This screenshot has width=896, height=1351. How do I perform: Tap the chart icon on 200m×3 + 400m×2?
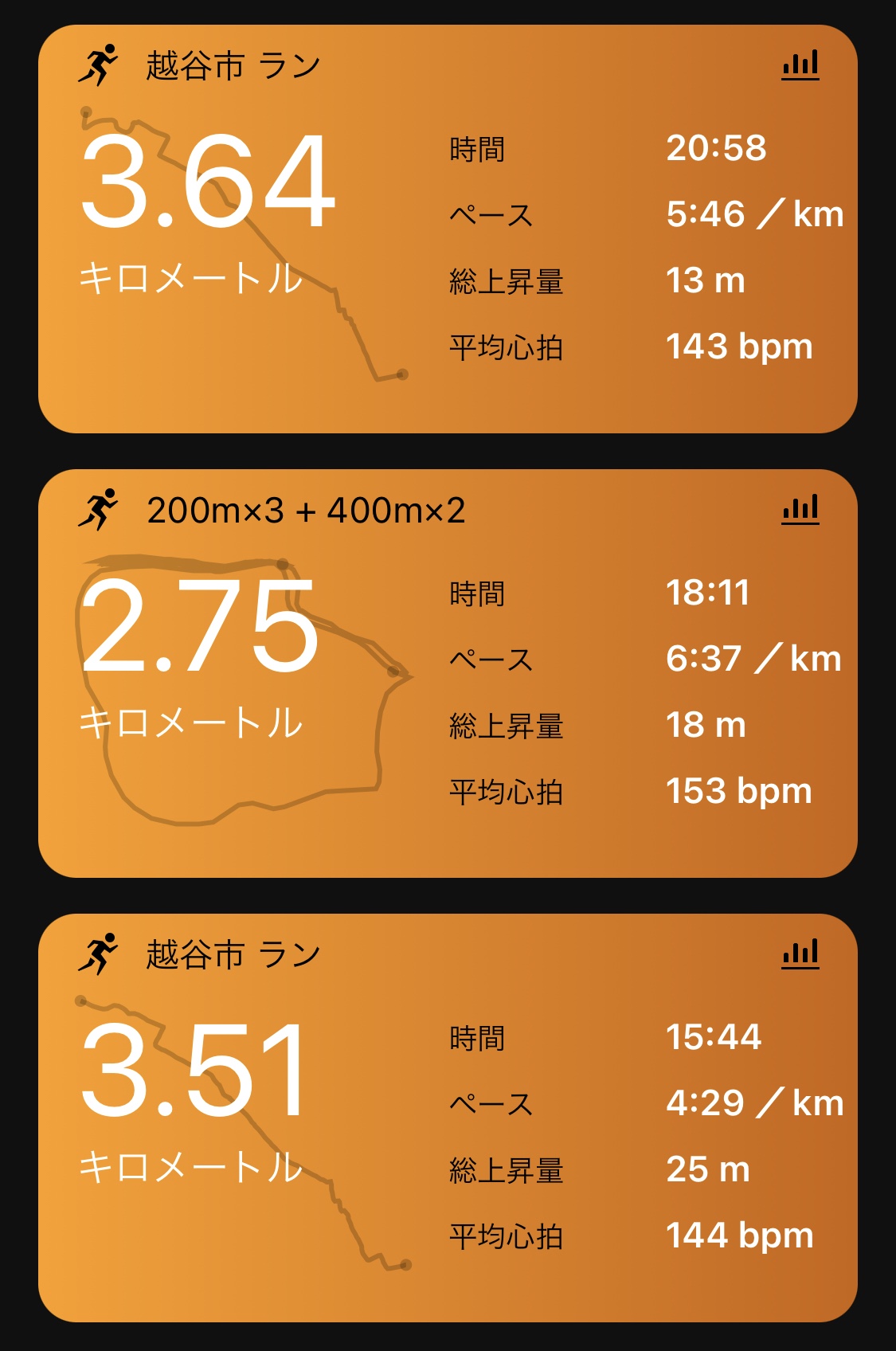pyautogui.click(x=800, y=509)
